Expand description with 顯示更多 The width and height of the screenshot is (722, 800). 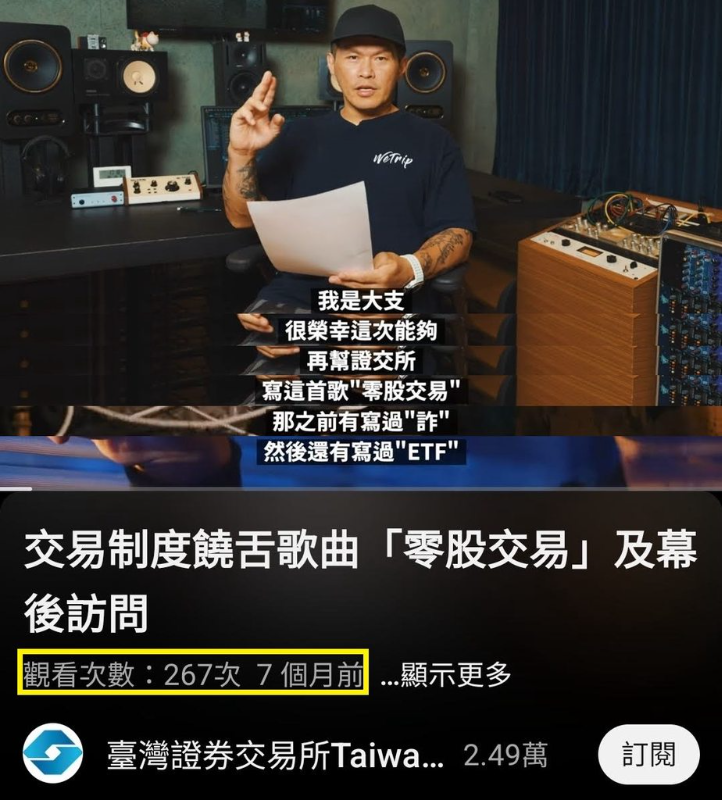pos(446,675)
